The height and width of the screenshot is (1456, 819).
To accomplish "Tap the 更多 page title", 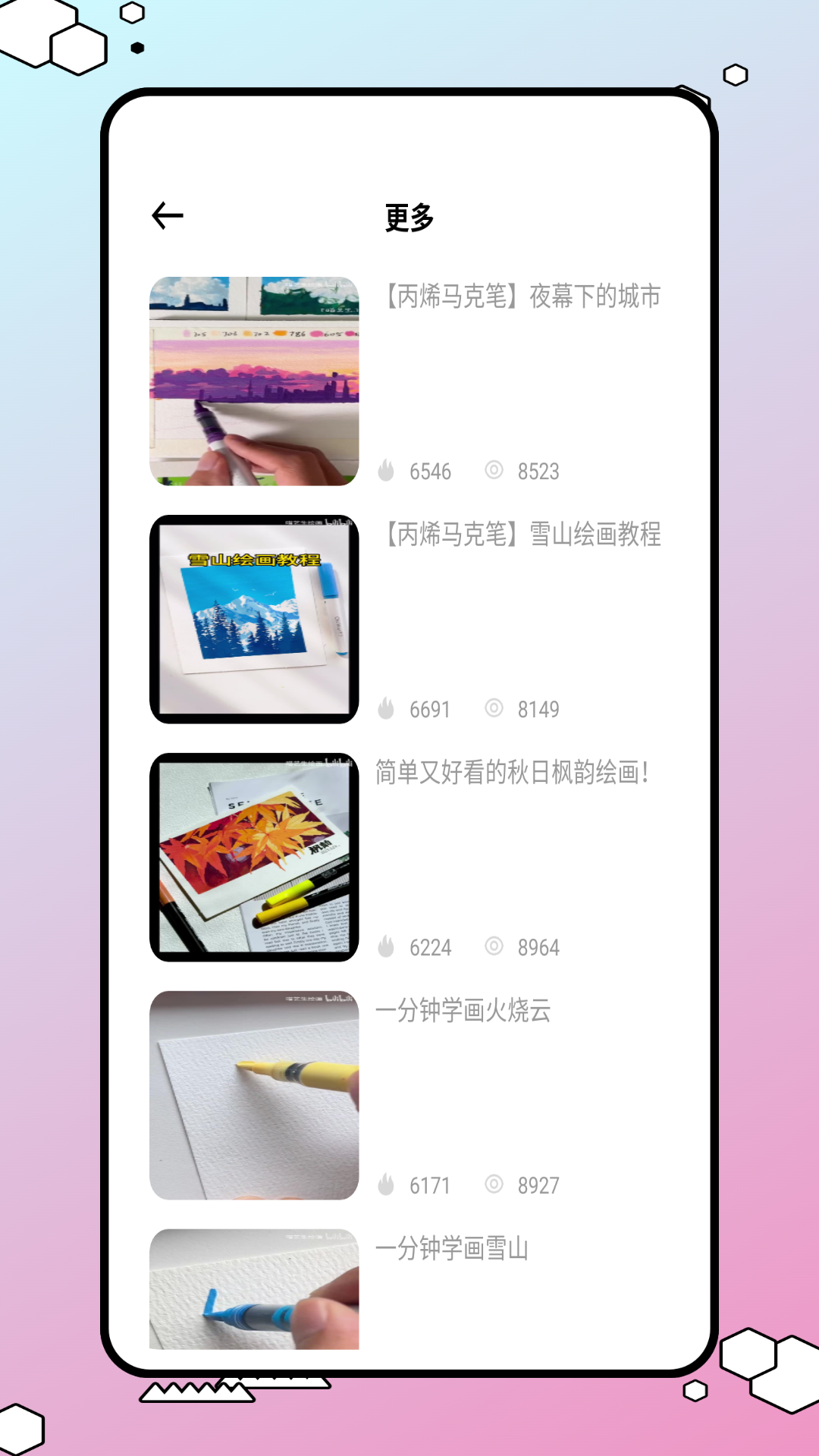I will [x=409, y=218].
